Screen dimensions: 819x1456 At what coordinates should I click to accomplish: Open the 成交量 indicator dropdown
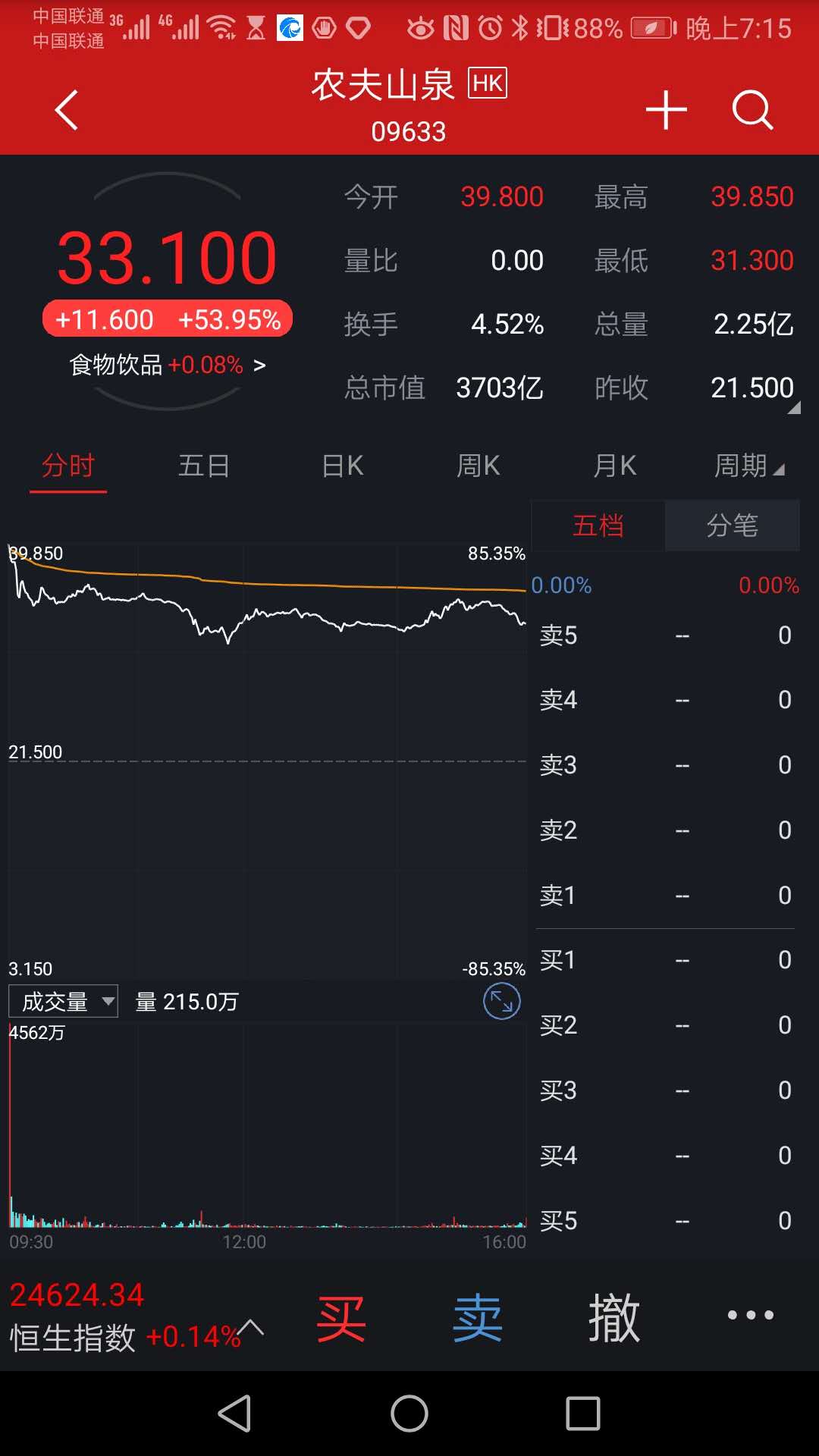click(x=63, y=1001)
